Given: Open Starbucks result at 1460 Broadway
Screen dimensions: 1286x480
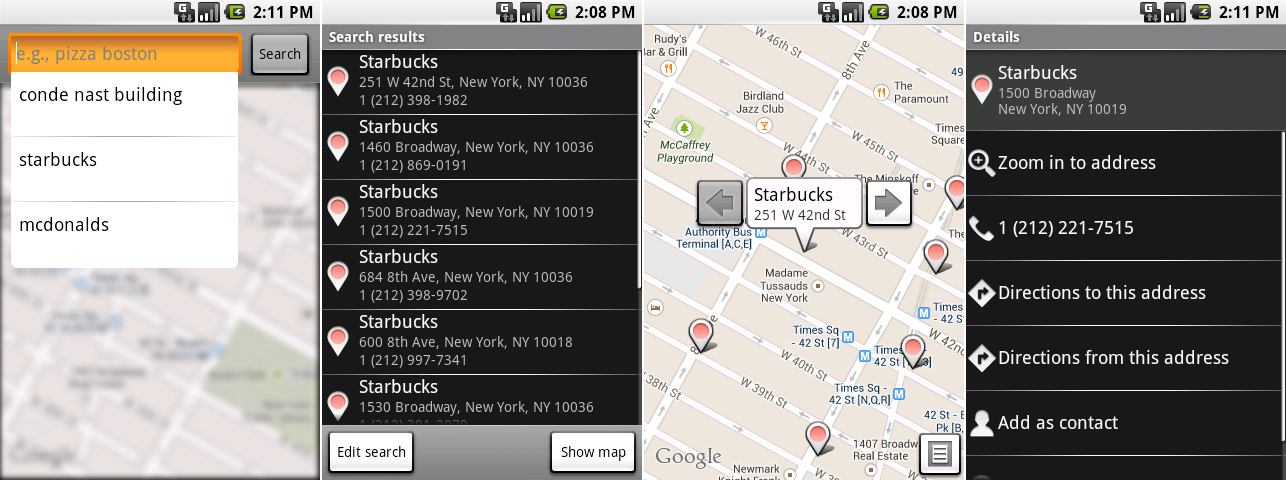Looking at the screenshot, I should tap(480, 146).
